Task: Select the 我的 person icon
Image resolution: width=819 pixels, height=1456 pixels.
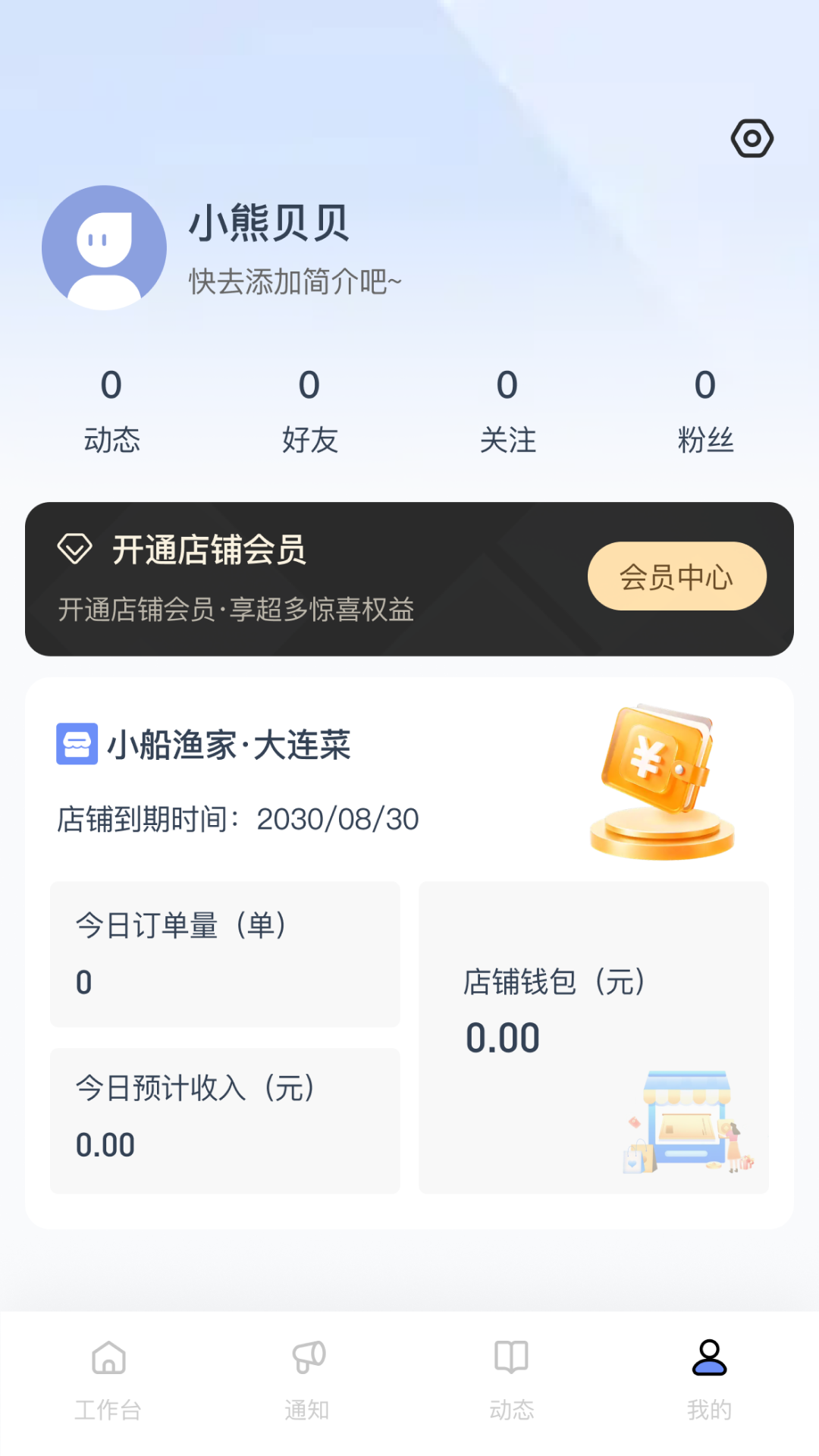Action: [x=711, y=1357]
